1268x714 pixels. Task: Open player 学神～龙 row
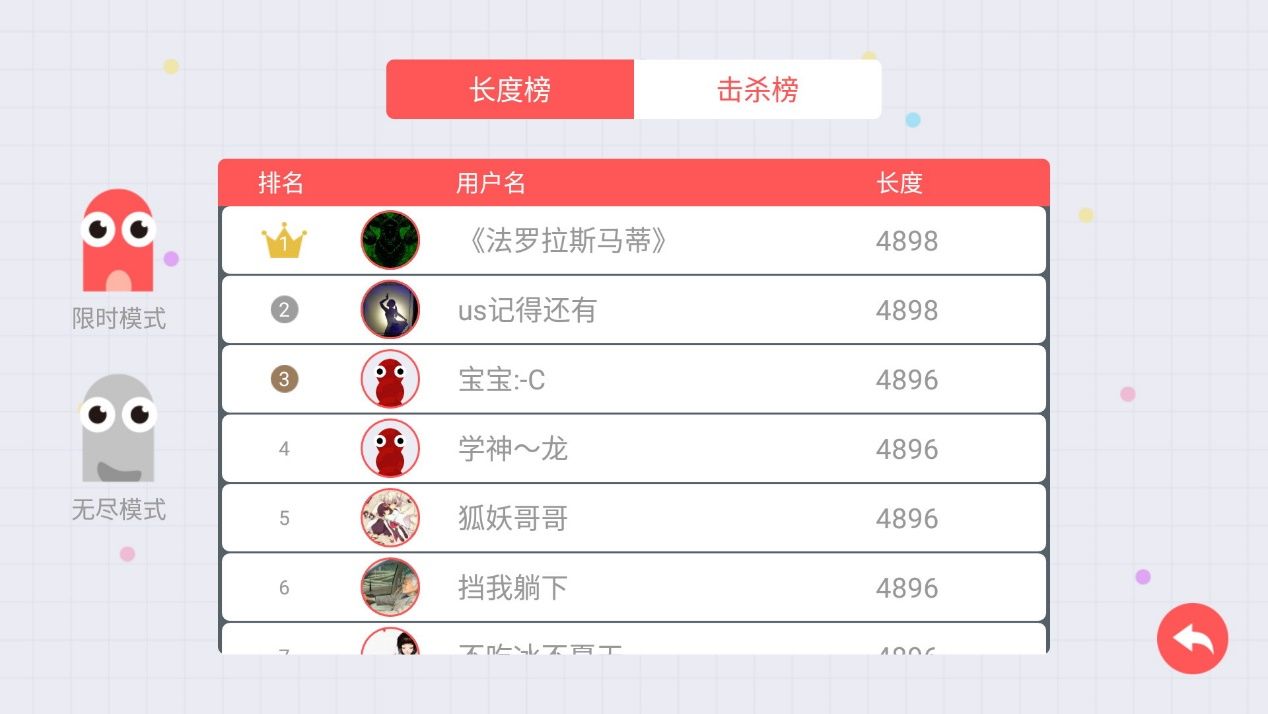click(633, 449)
